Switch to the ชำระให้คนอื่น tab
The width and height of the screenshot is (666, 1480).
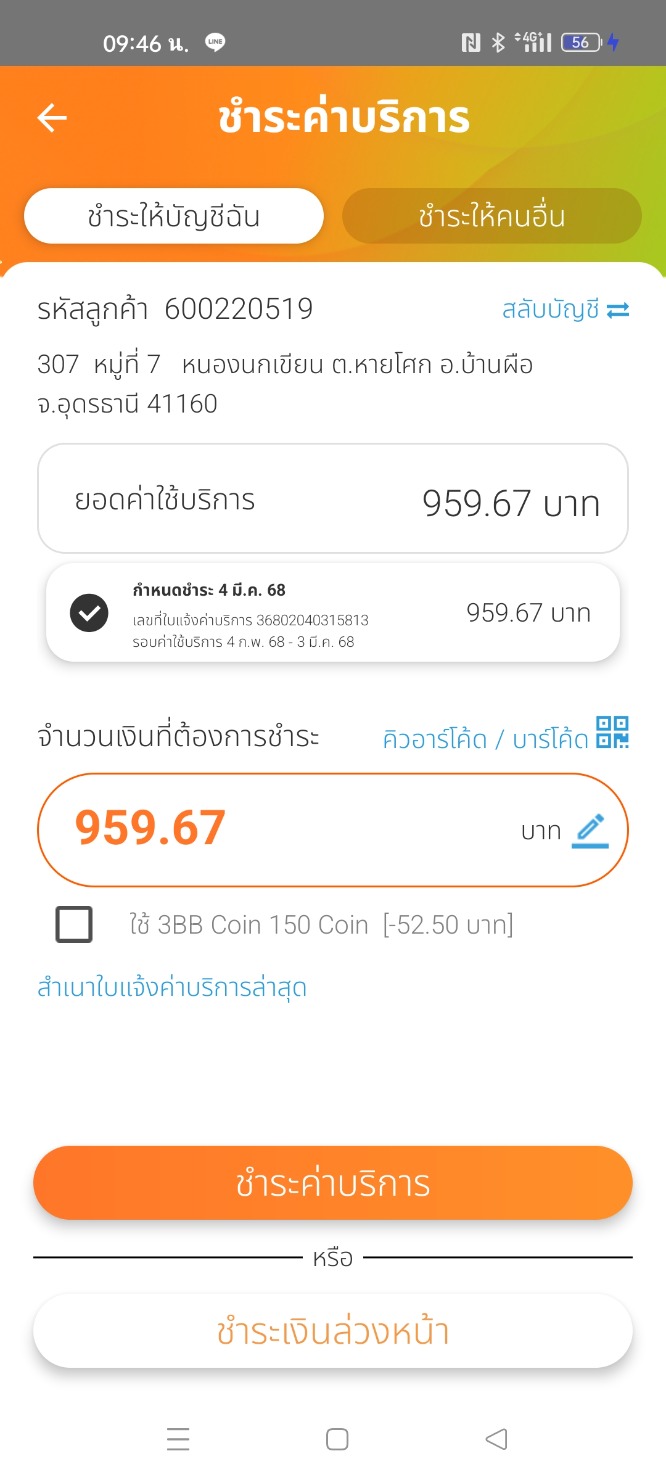491,216
